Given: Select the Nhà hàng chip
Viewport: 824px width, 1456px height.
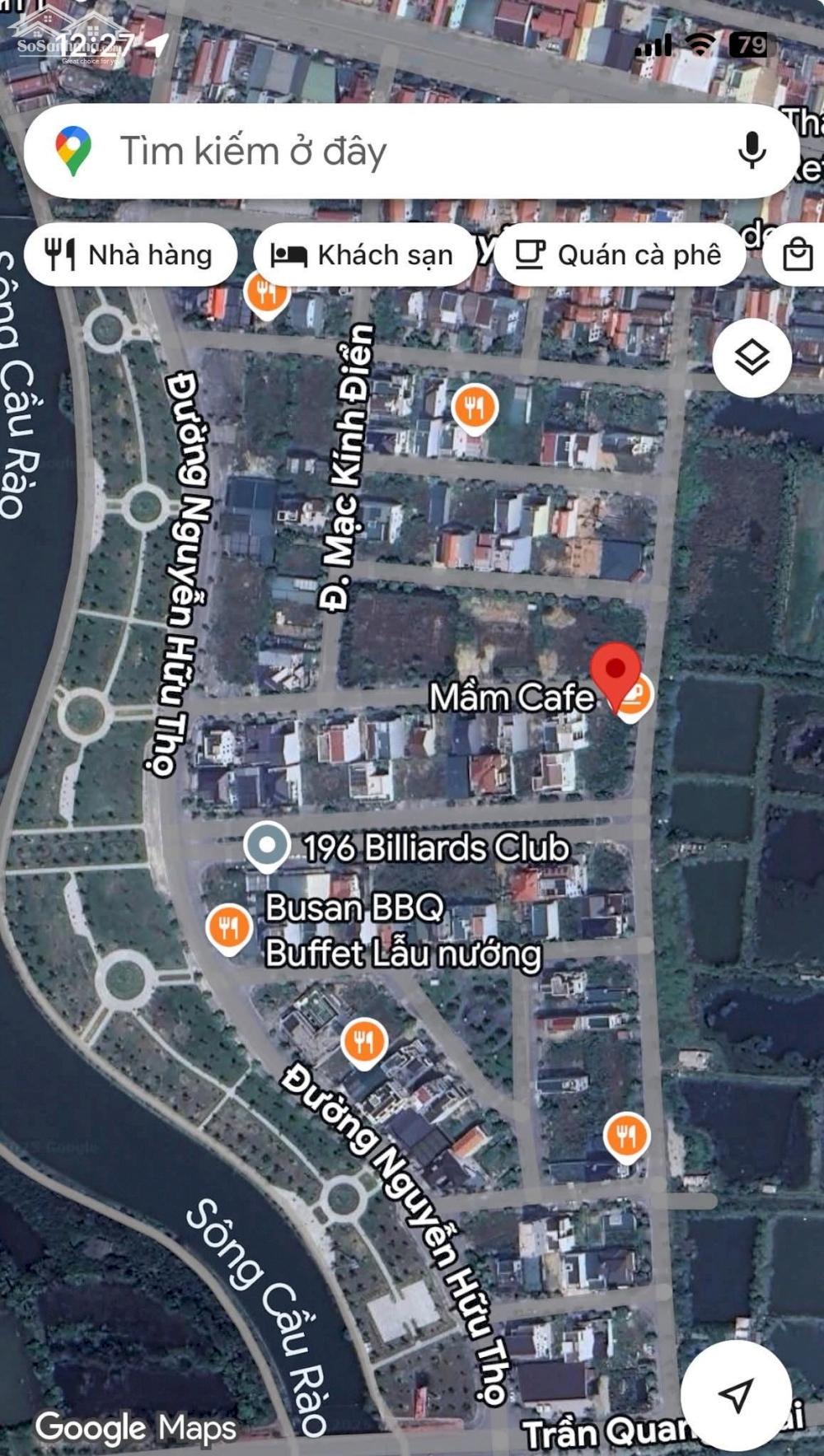Looking at the screenshot, I should [130, 255].
